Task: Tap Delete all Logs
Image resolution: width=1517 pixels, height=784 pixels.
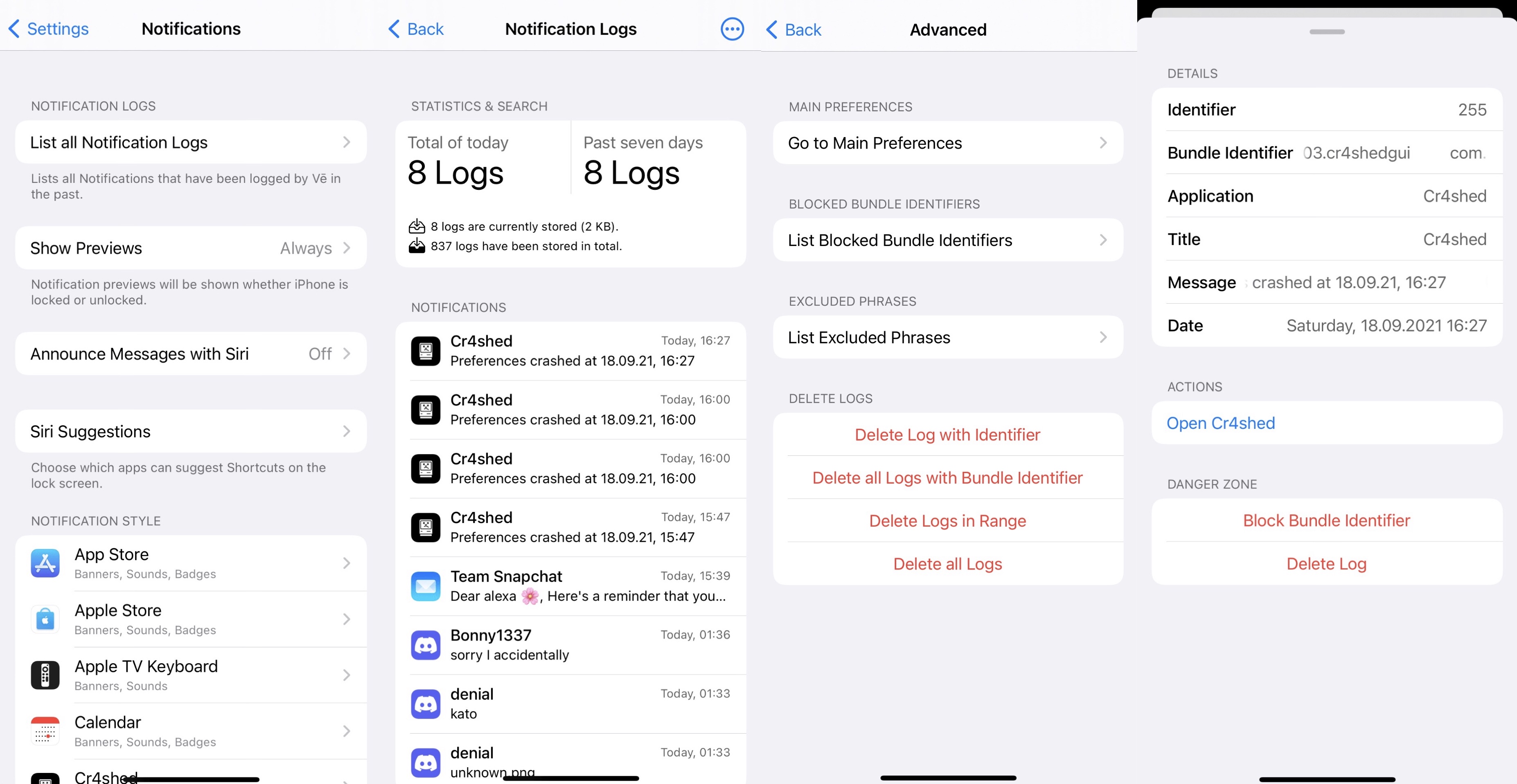Action: point(947,564)
